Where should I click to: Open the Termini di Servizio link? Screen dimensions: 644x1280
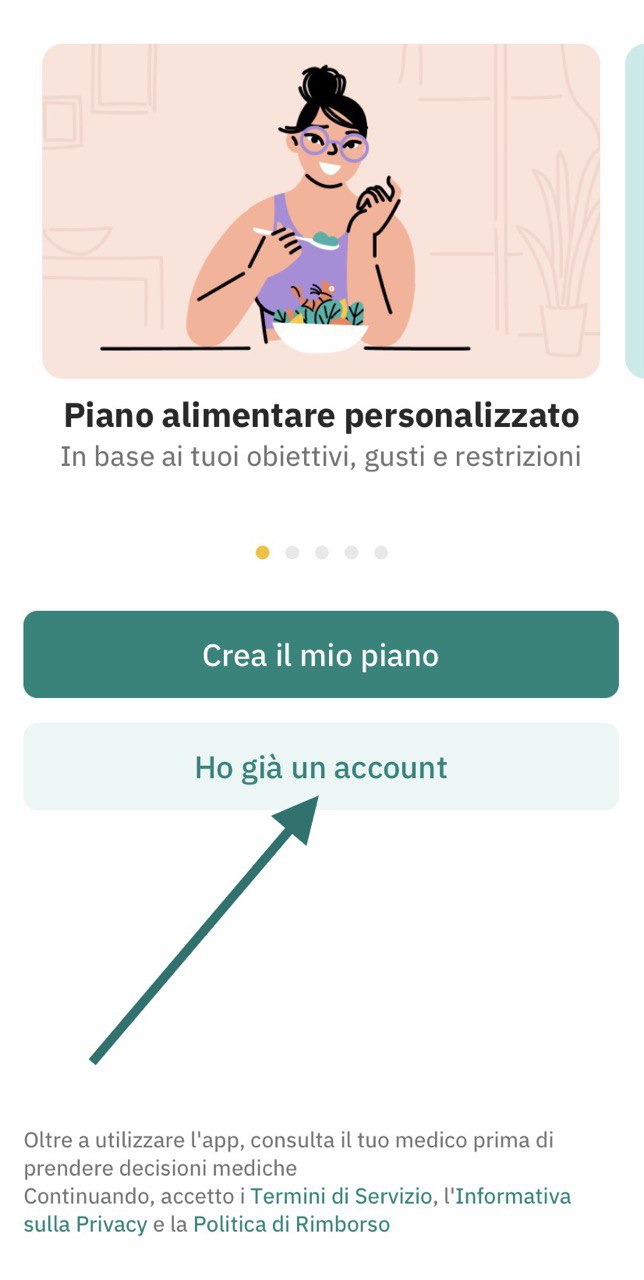click(341, 1196)
